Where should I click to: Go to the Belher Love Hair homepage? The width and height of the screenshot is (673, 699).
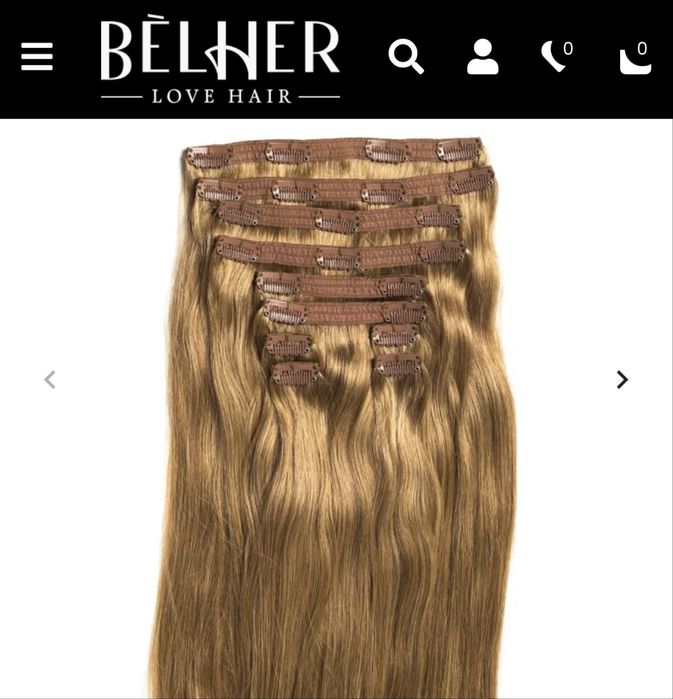pyautogui.click(x=220, y=60)
